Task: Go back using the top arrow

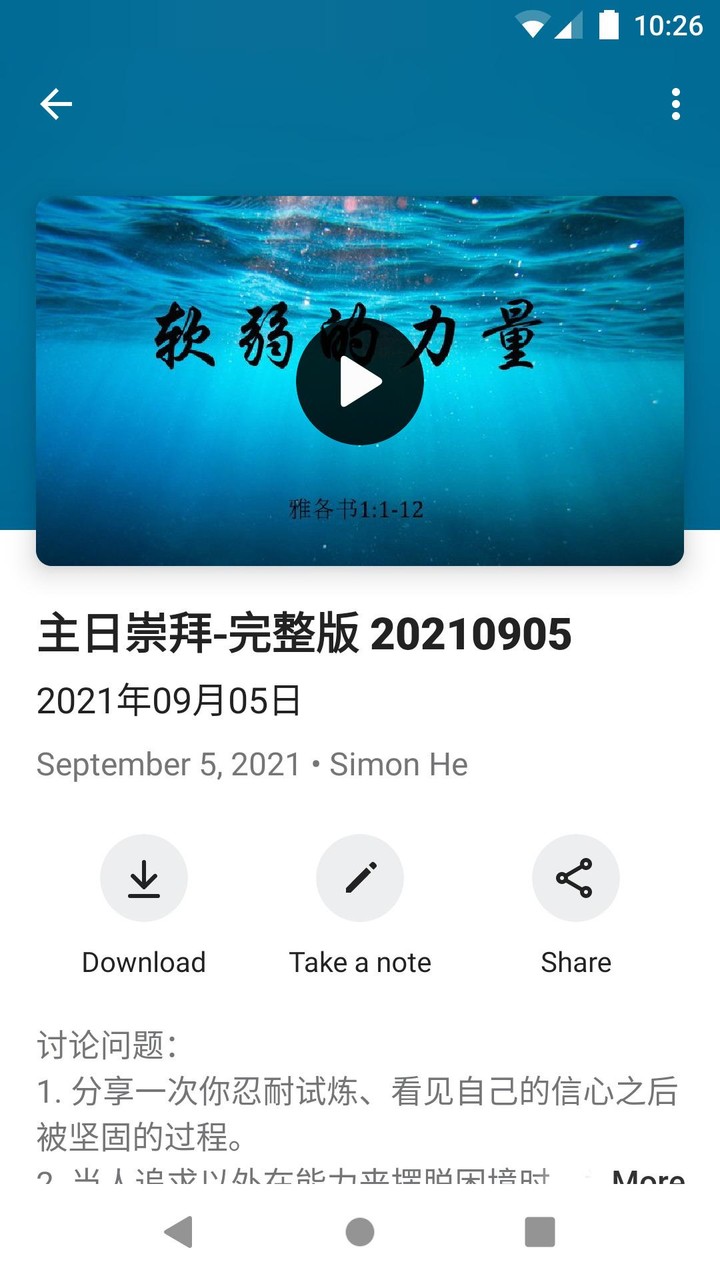Action: [x=56, y=104]
